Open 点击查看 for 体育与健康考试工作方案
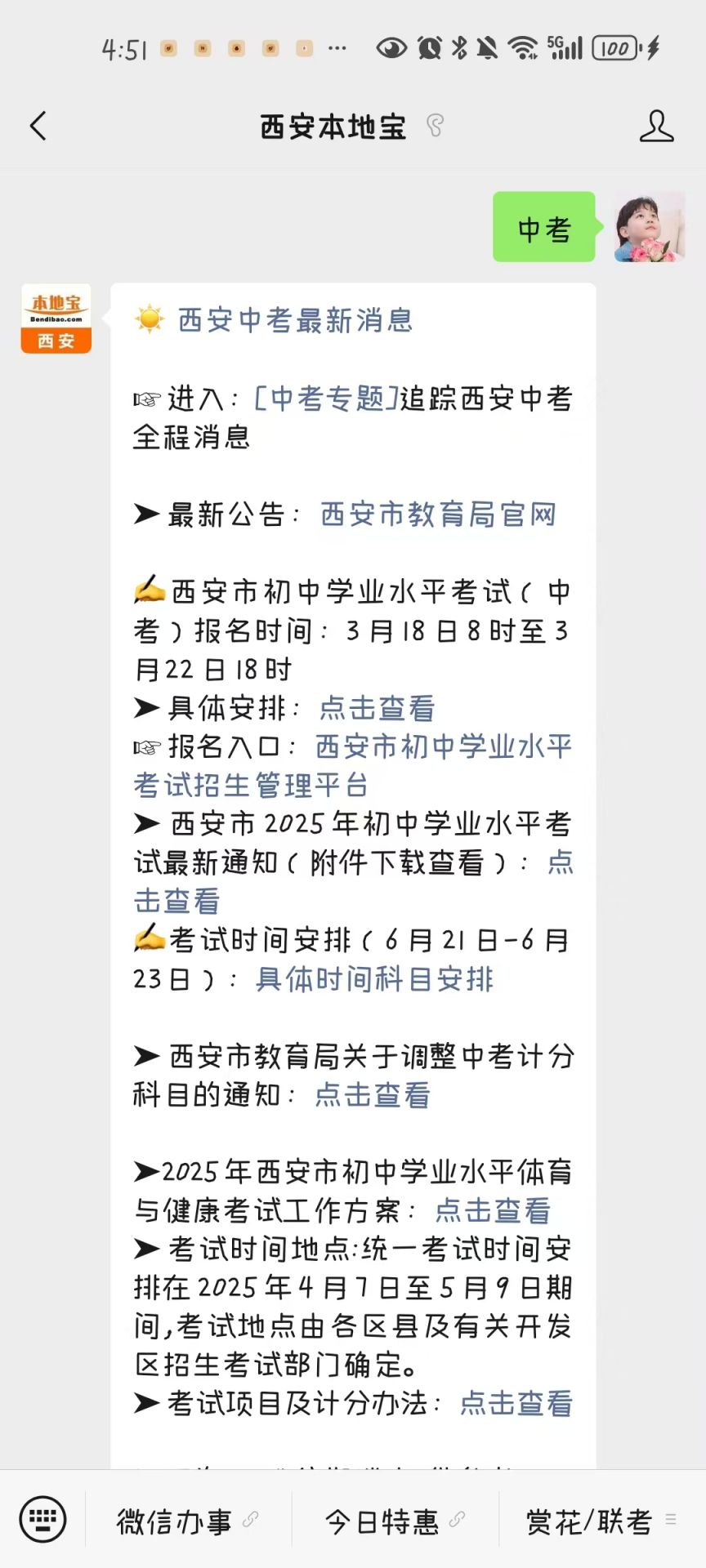This screenshot has width=706, height=1568. (493, 1211)
